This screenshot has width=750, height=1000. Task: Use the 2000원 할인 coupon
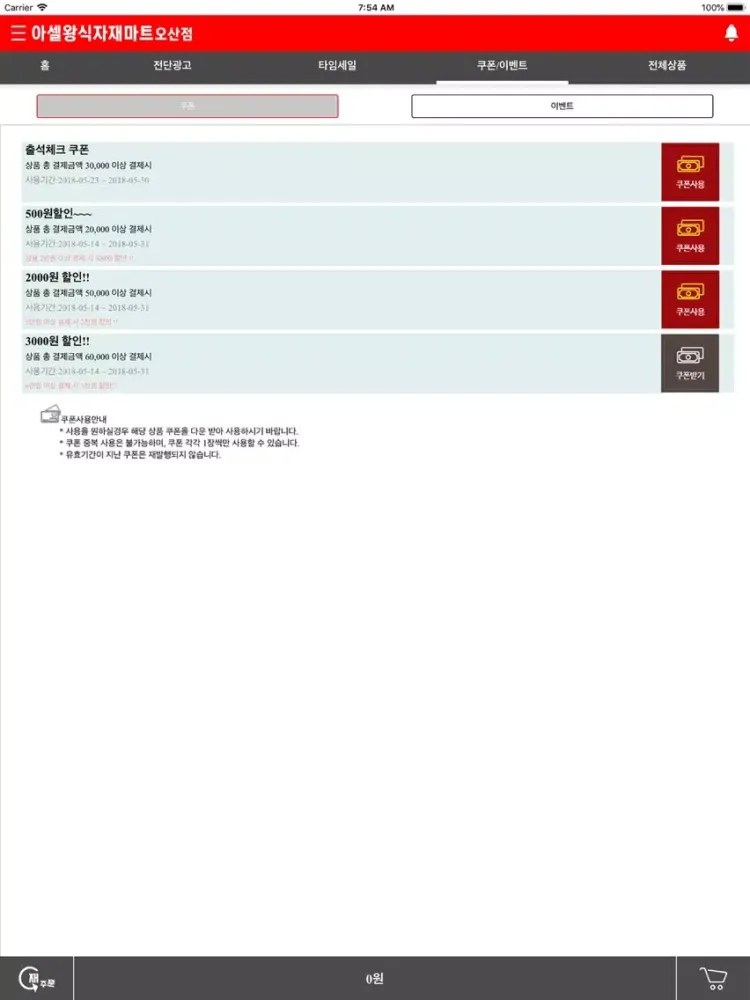click(x=690, y=299)
